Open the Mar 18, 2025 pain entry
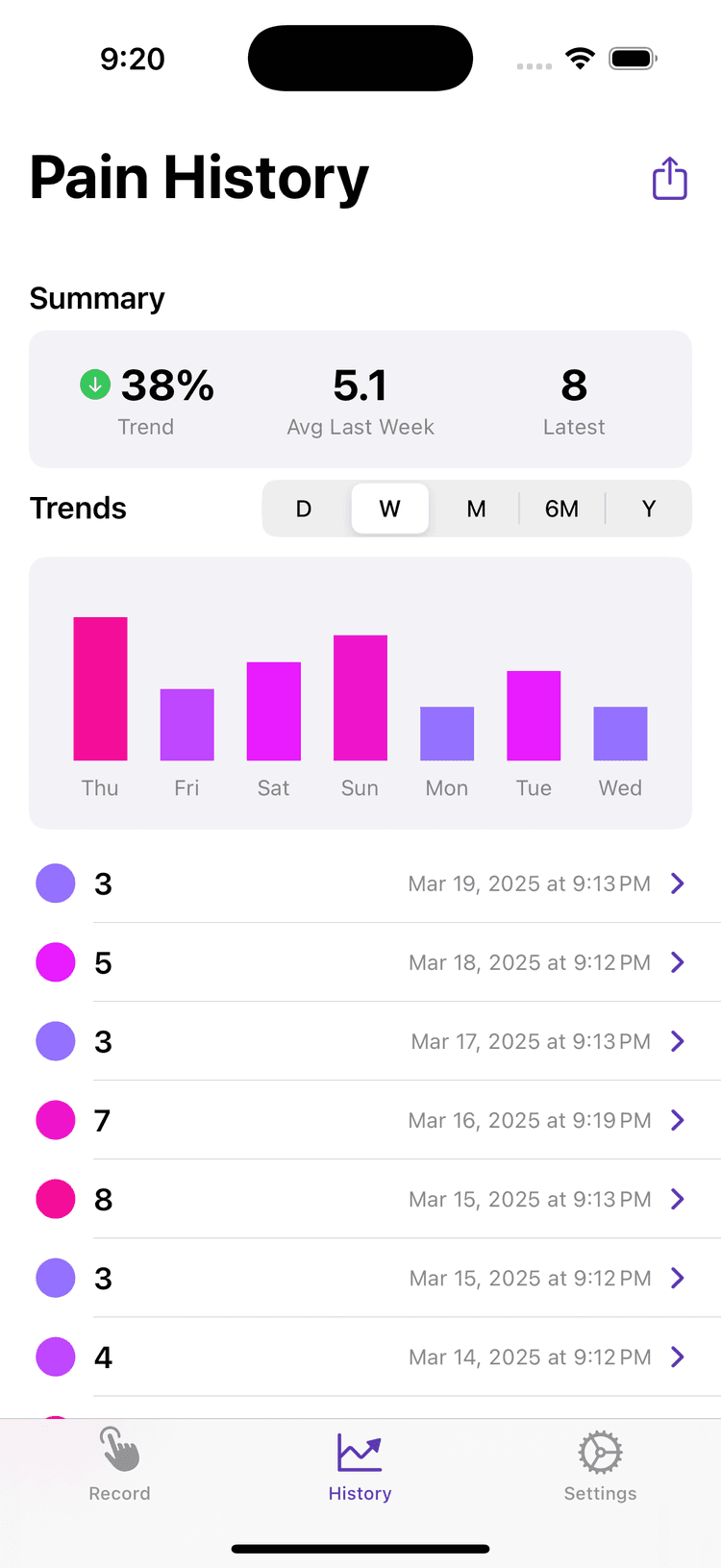This screenshot has width=721, height=1568. pos(385,962)
